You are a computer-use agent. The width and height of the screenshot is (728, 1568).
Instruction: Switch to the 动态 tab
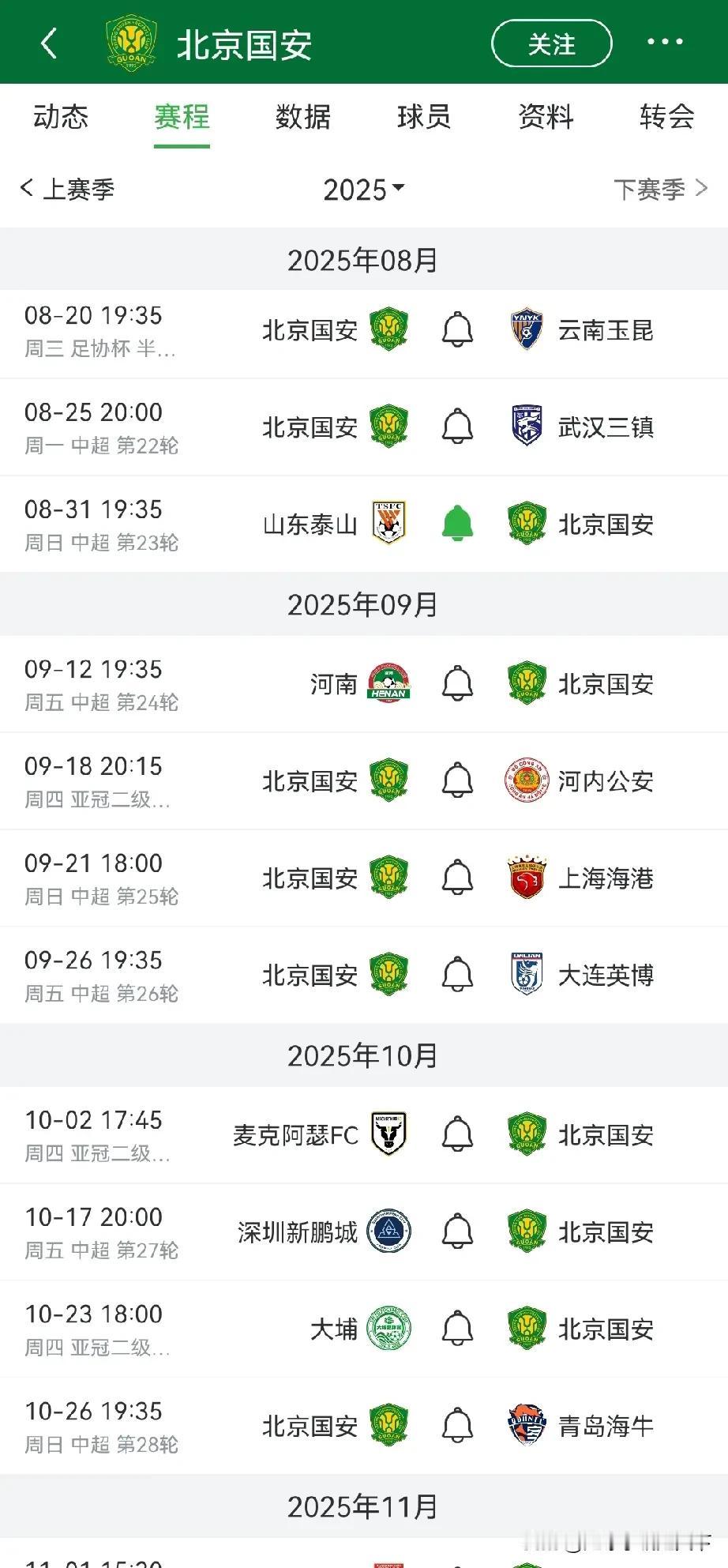61,117
